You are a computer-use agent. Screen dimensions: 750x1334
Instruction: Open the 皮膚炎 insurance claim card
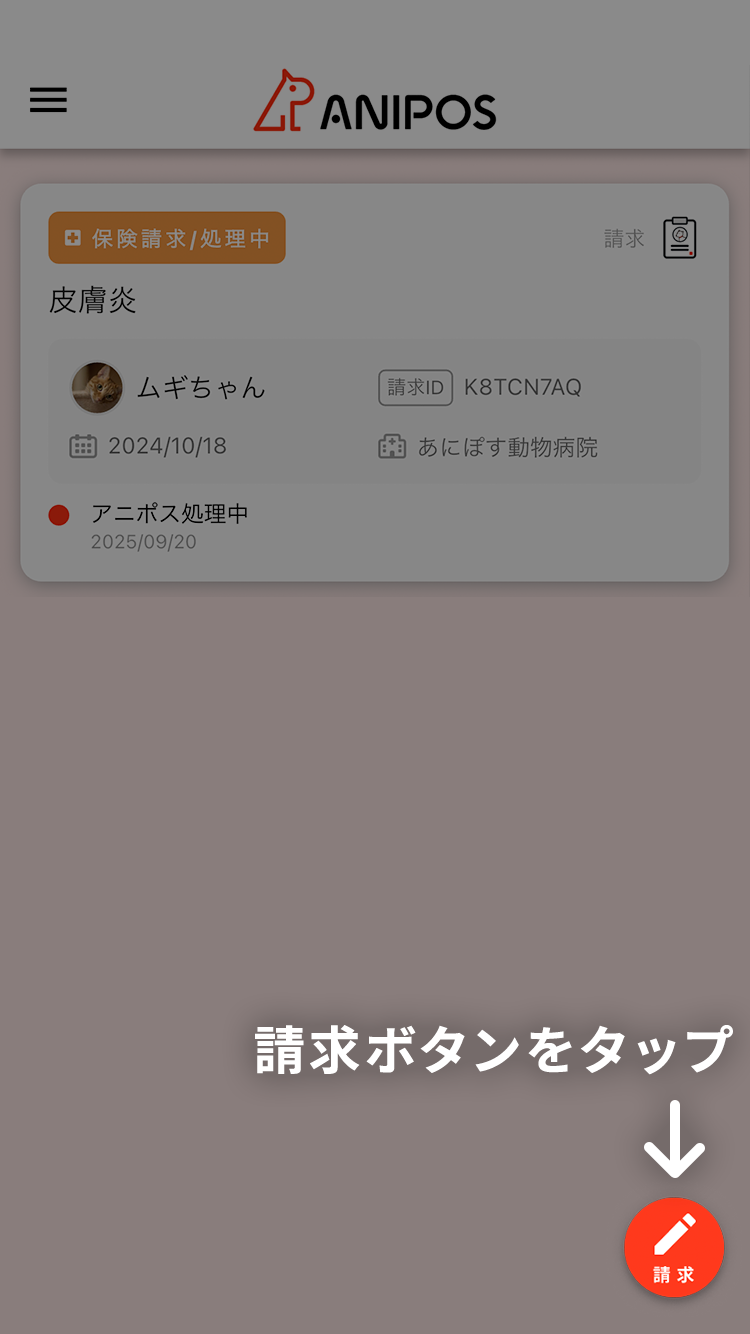pyautogui.click(x=374, y=382)
